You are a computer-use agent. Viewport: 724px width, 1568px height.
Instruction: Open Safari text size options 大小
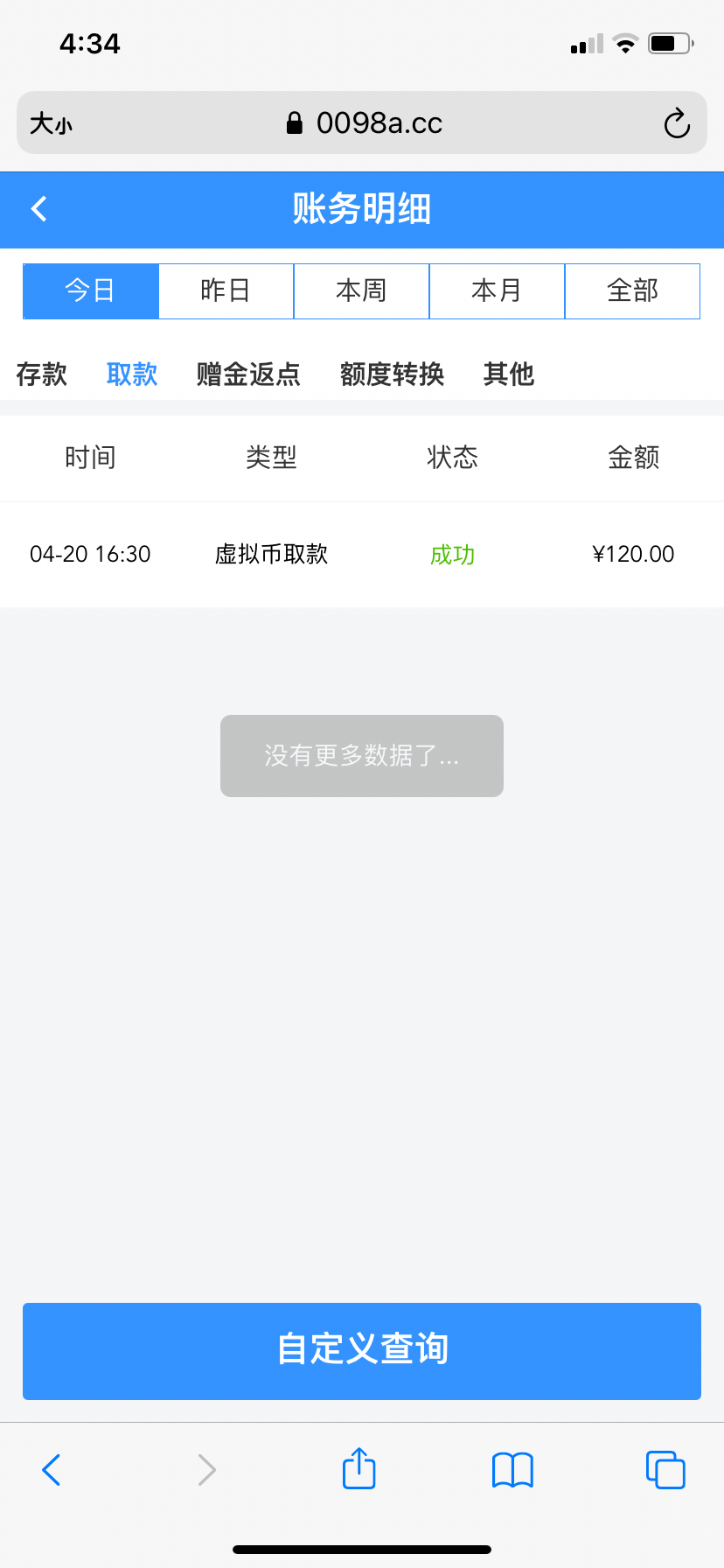51,123
